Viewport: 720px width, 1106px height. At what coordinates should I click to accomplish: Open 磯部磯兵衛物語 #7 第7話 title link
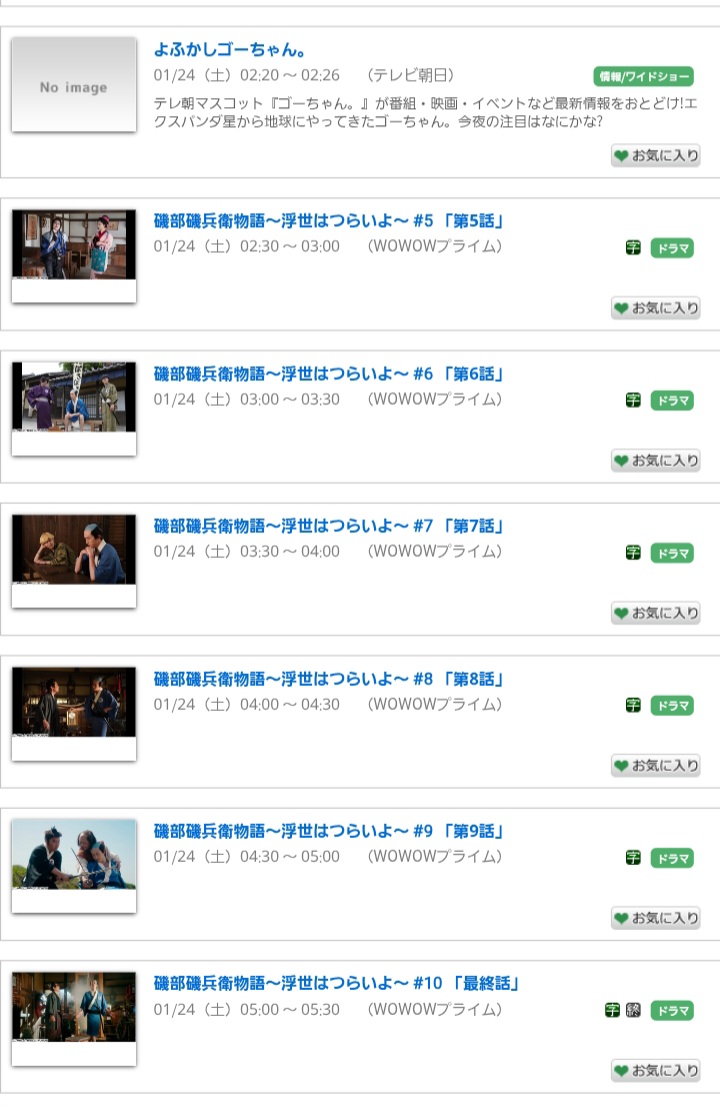click(x=329, y=526)
